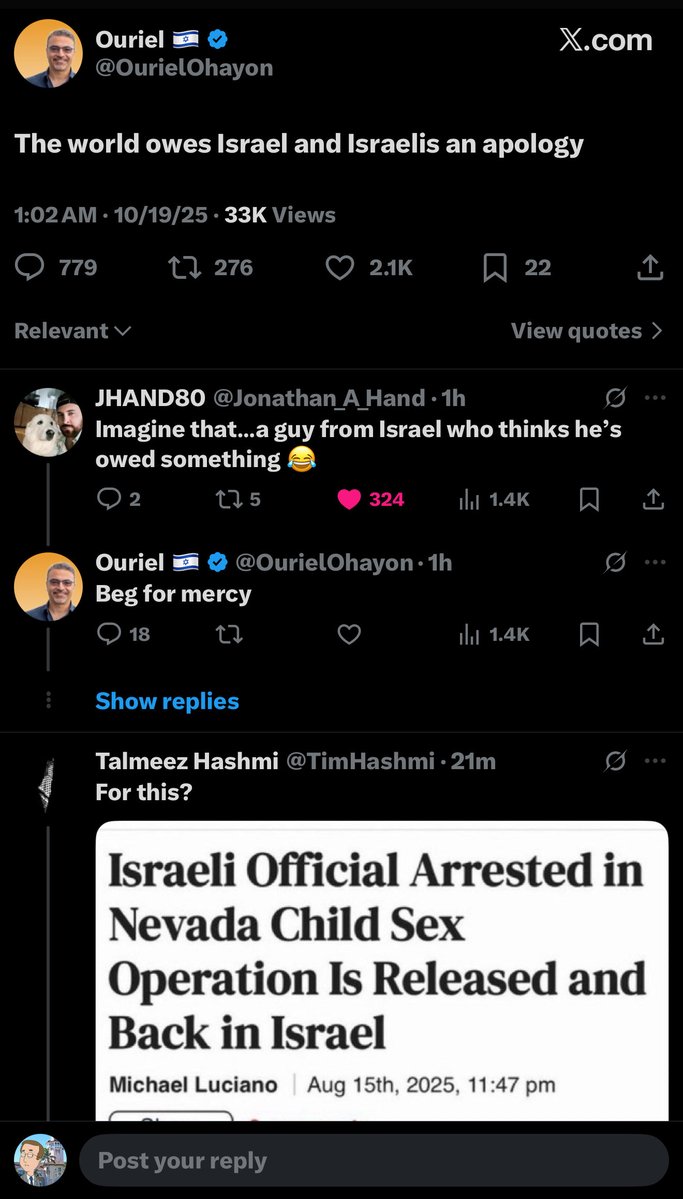Open the Relevant sort dropdown
683x1199 pixels.
[x=72, y=331]
